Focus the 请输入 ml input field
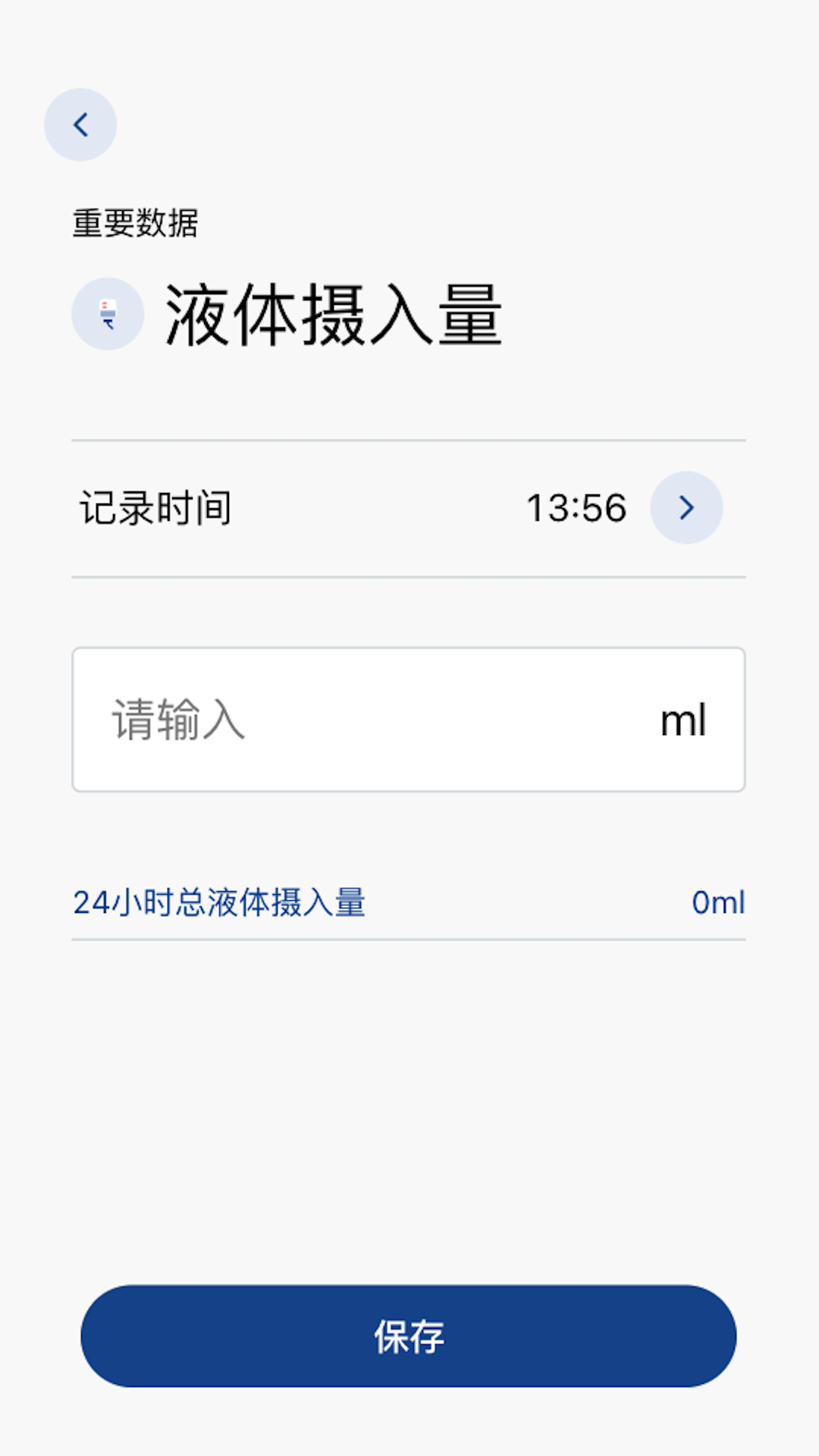Screen dimensions: 819x1456 pyautogui.click(x=379, y=720)
